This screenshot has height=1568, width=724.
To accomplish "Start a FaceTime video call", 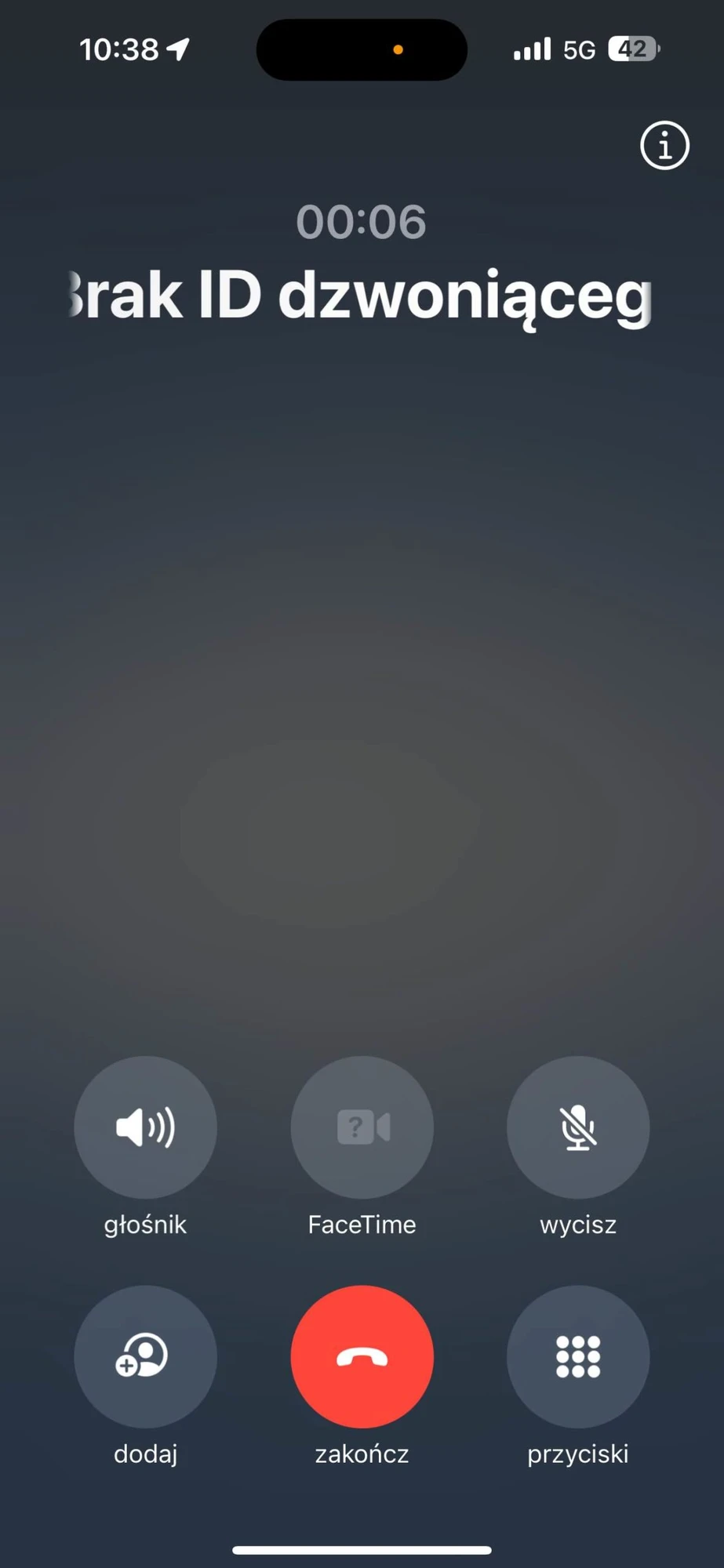I will pyautogui.click(x=362, y=1127).
